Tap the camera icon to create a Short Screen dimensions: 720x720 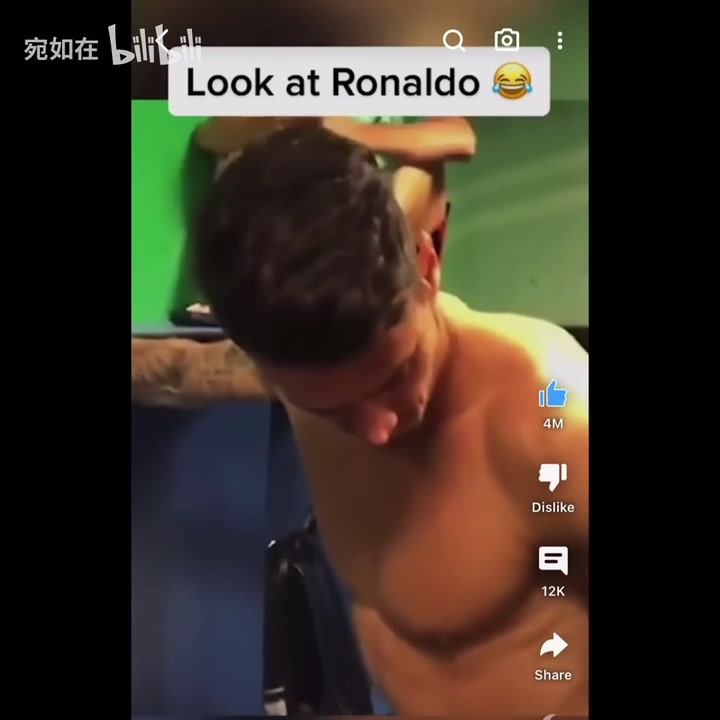(x=507, y=41)
